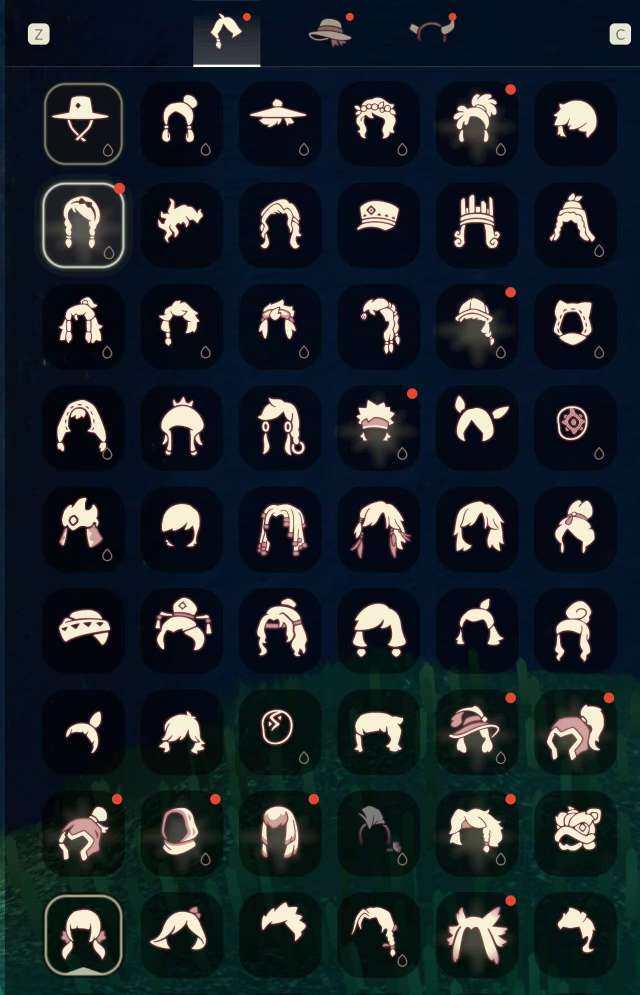Choose the pink hood headpiece
The height and width of the screenshot is (995, 640).
coord(182,832)
